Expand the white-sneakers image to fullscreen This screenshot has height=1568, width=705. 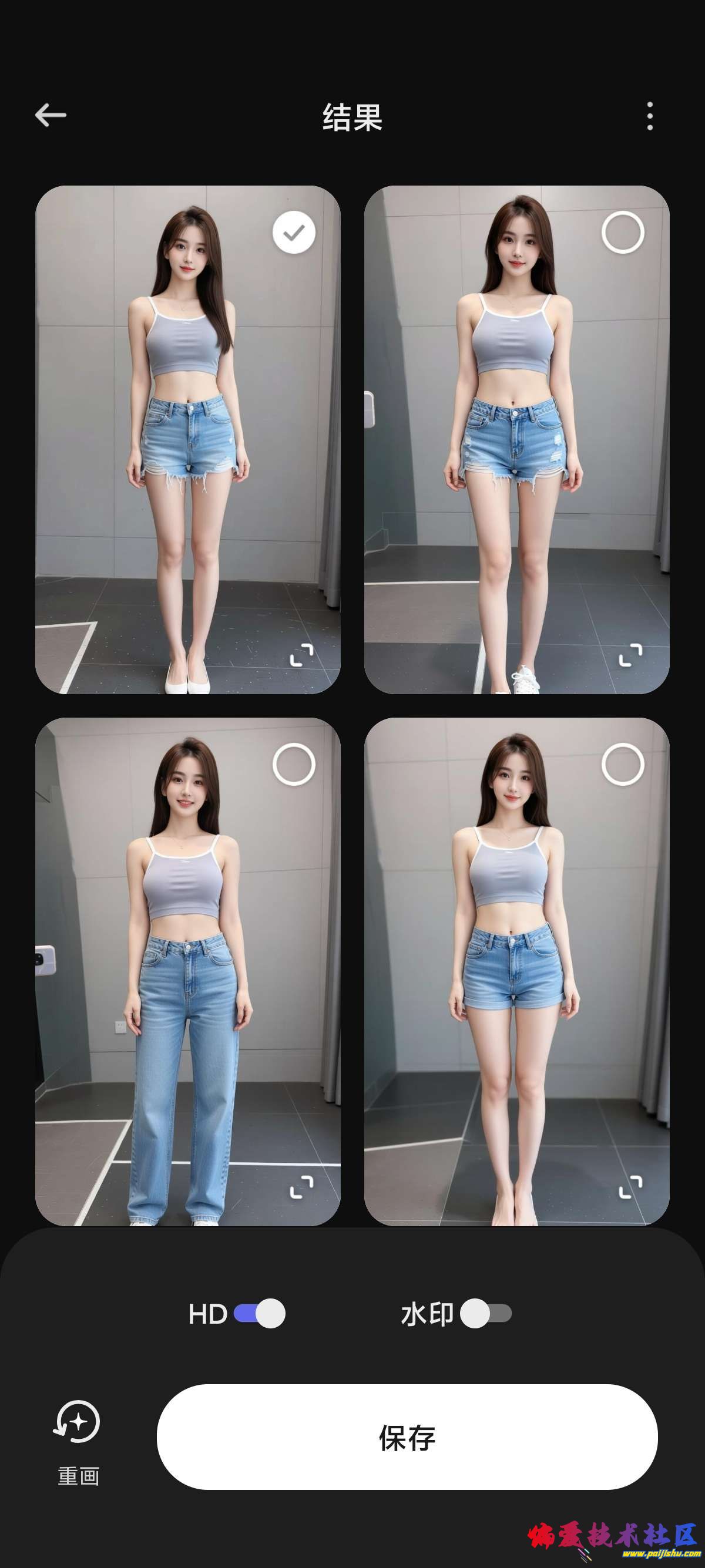(x=630, y=655)
